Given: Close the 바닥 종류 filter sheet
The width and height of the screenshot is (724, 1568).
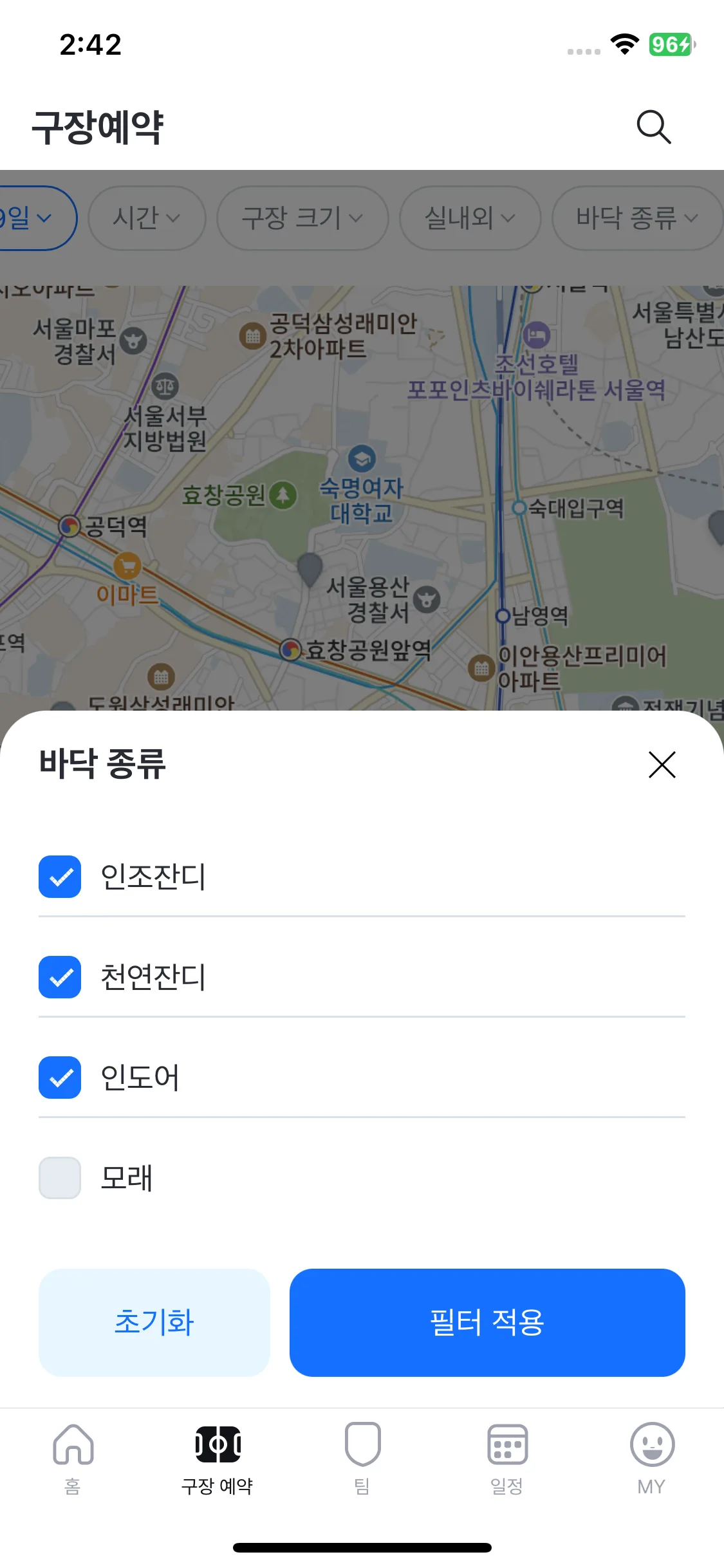Looking at the screenshot, I should tap(662, 765).
